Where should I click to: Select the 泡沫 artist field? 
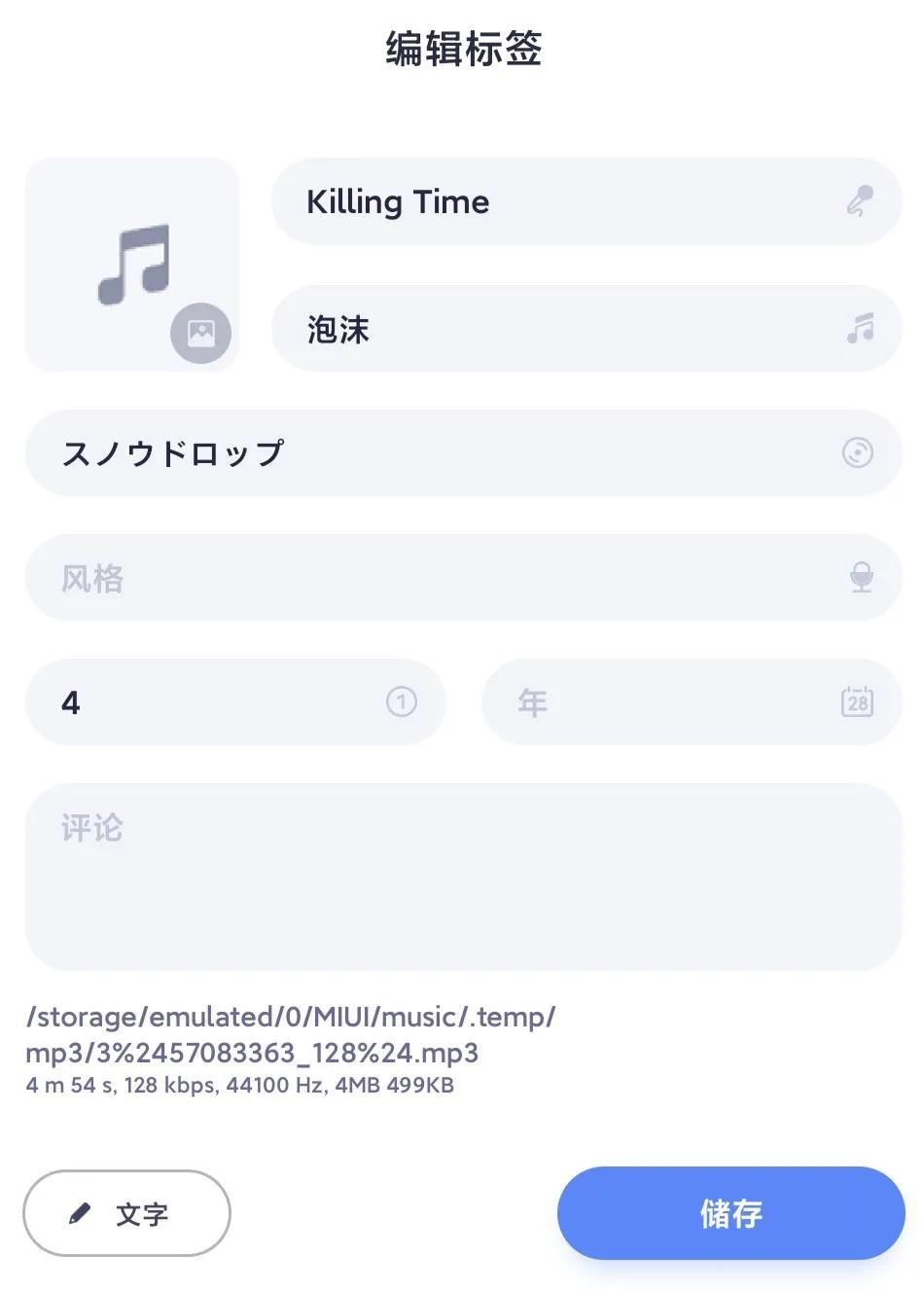click(x=535, y=329)
